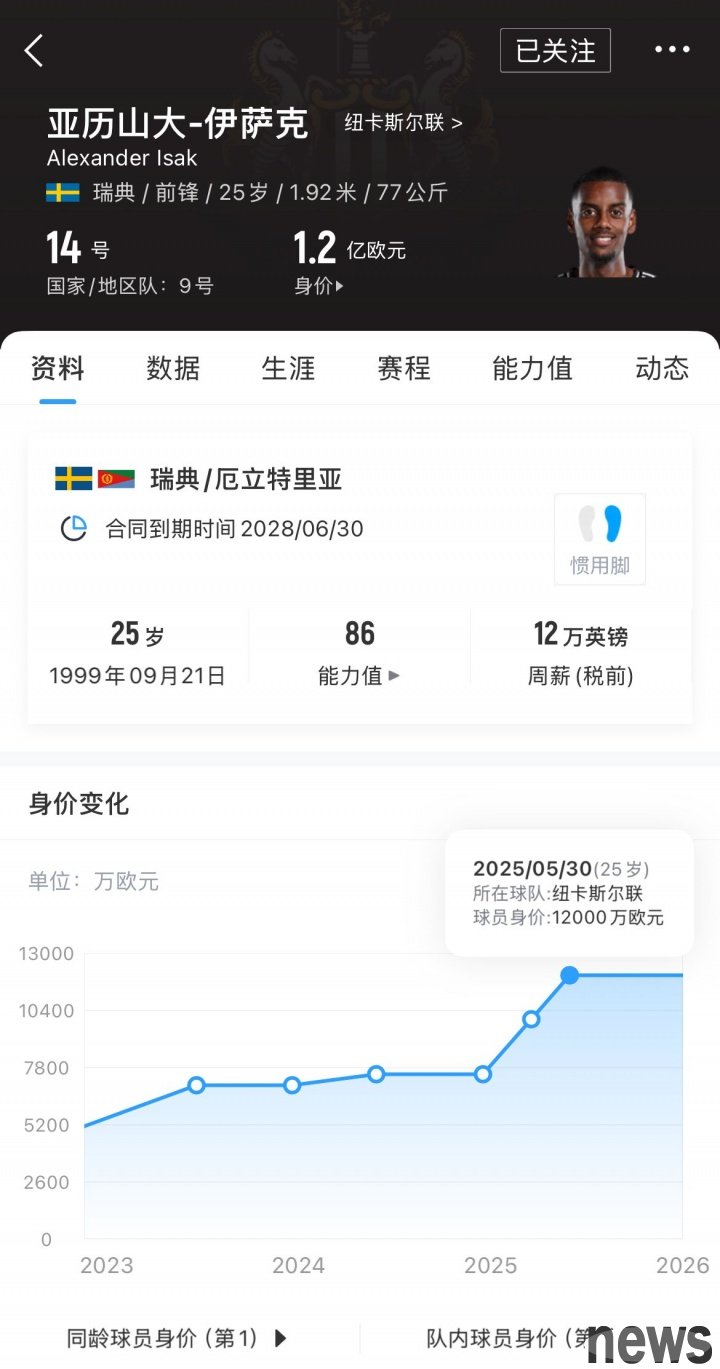720x1369 pixels.
Task: Open the 纽卡斯尔联 team page link
Action: 403,123
